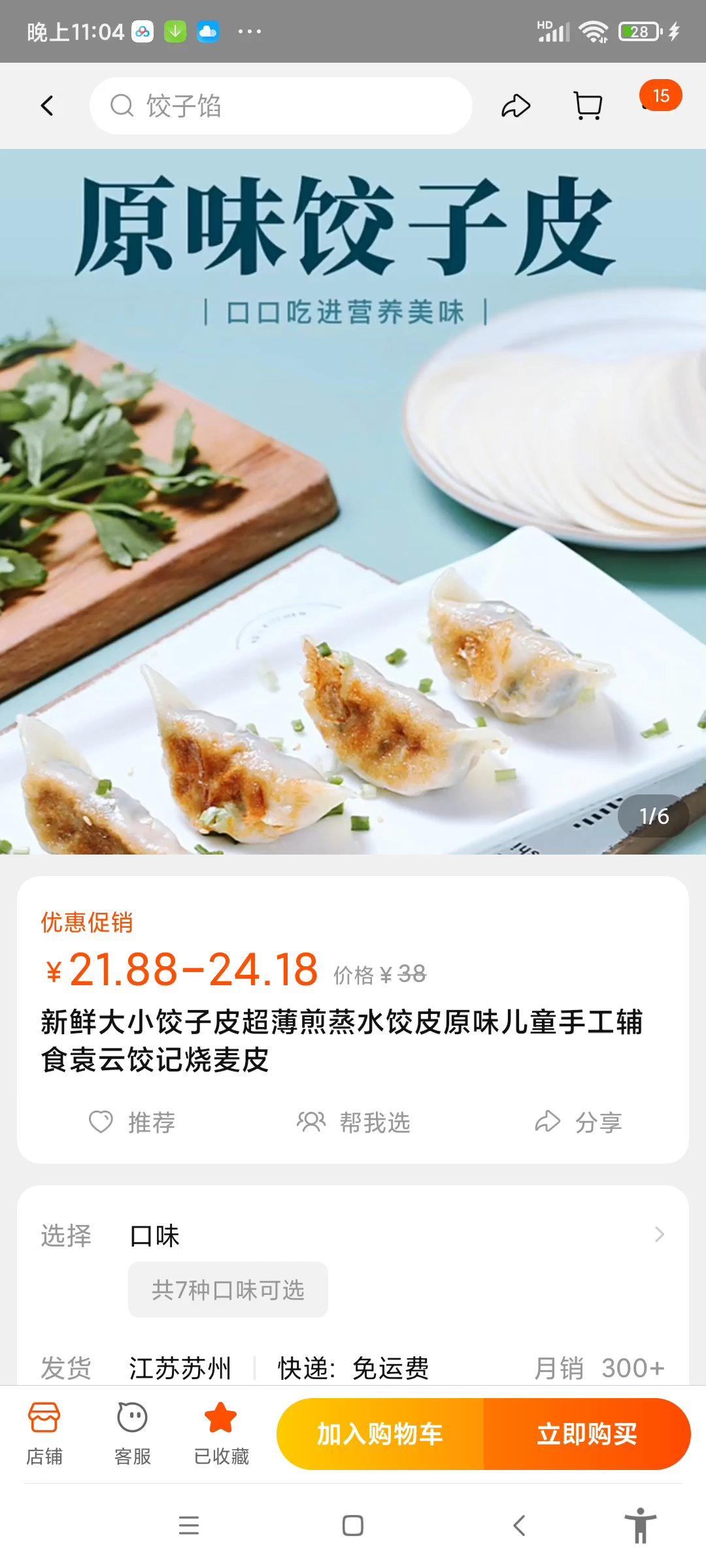This screenshot has width=706, height=1568.
Task: Contact 客服 customer service
Action: point(133,1433)
